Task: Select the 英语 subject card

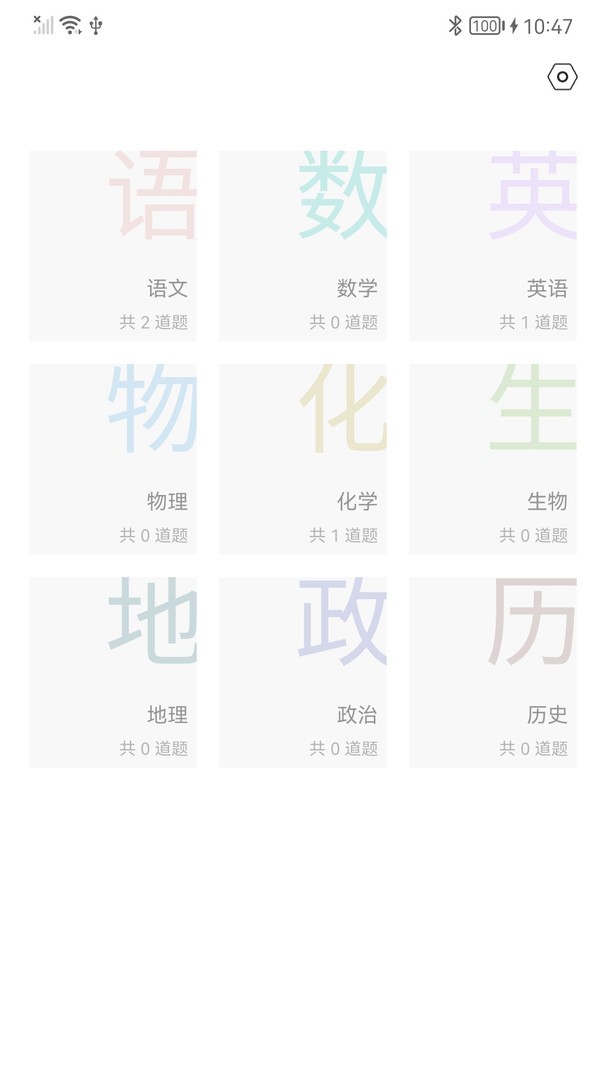Action: pos(493,246)
